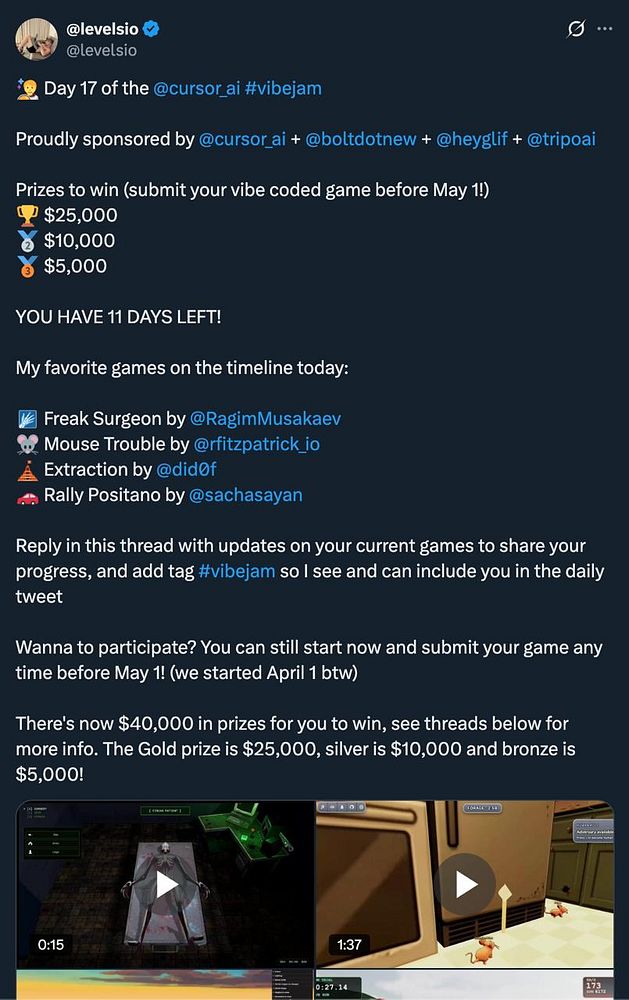Play the 0:15 Freak Surgeon video

pos(166,884)
